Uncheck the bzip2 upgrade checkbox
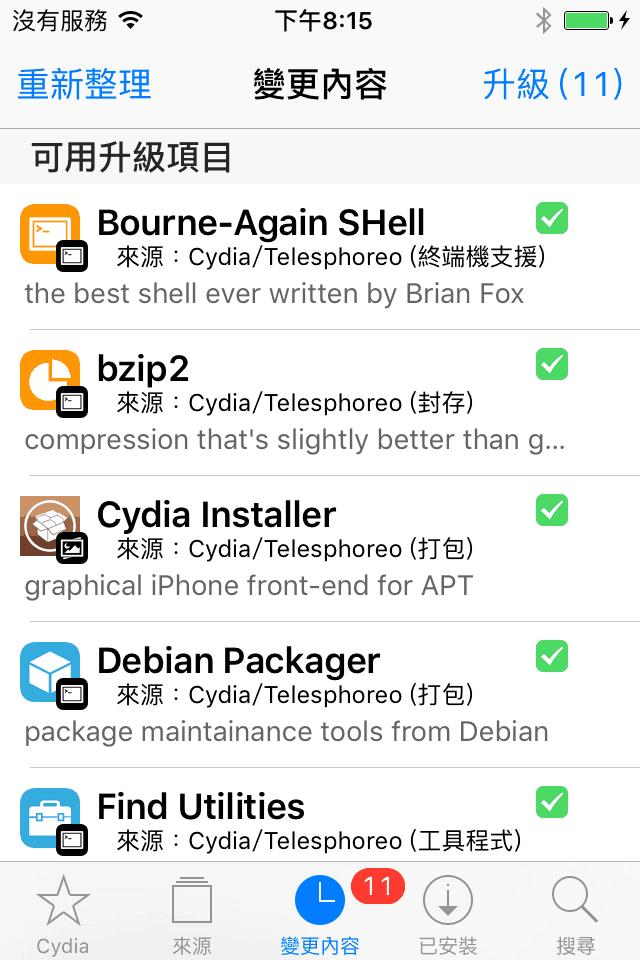640x960 pixels. [x=552, y=364]
